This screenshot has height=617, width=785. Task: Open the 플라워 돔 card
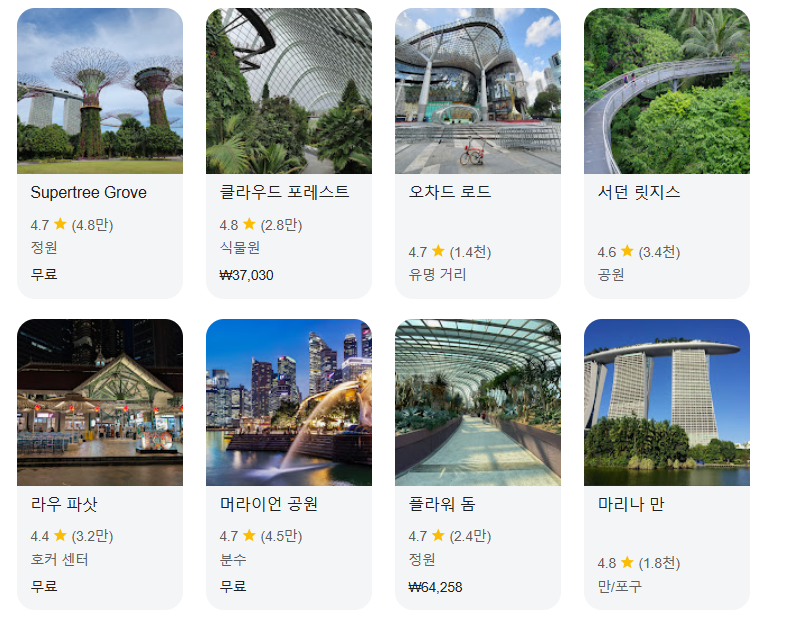(x=478, y=465)
